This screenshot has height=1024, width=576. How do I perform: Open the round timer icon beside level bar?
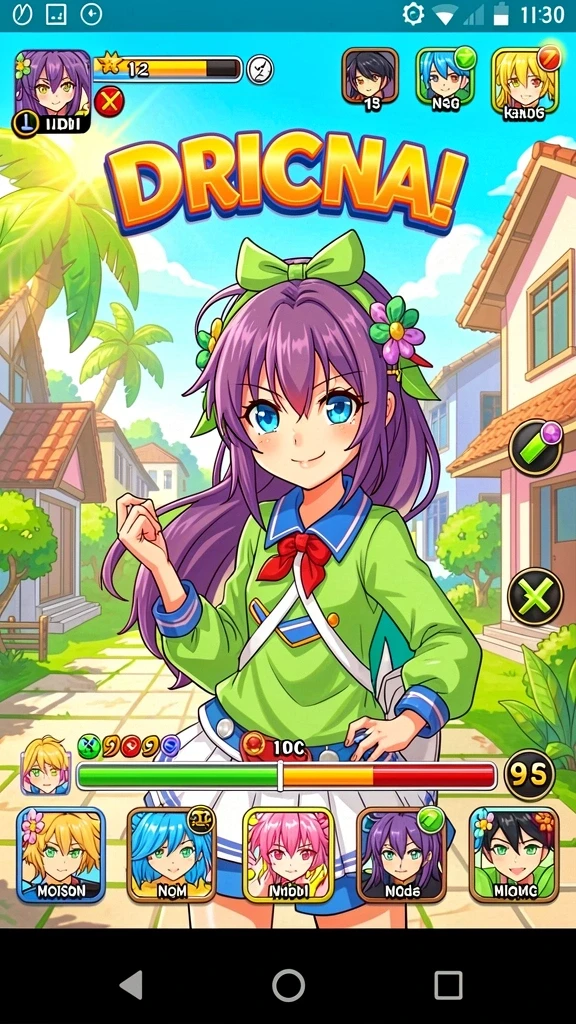(260, 69)
